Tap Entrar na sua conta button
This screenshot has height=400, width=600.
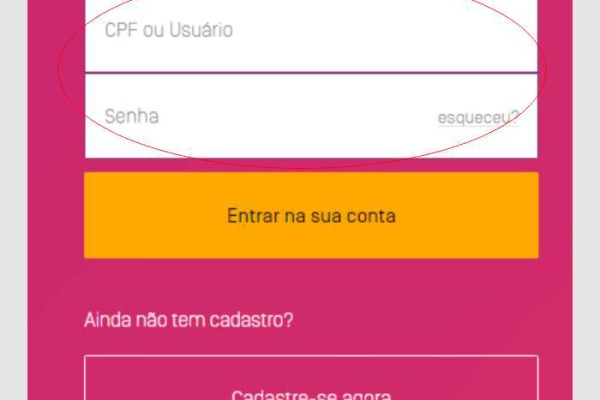(311, 215)
